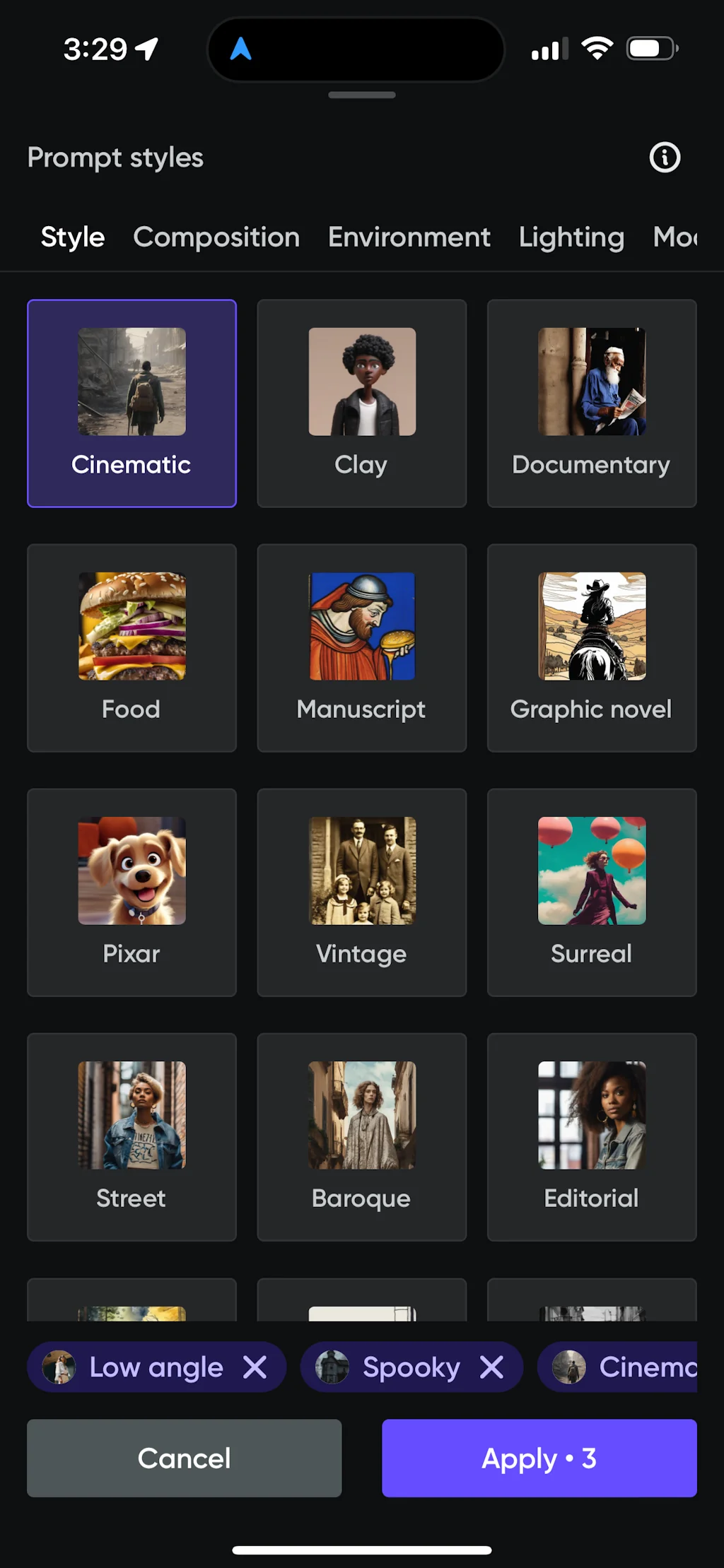Pick the Vintage style tile
Viewport: 724px width, 1568px height.
361,892
